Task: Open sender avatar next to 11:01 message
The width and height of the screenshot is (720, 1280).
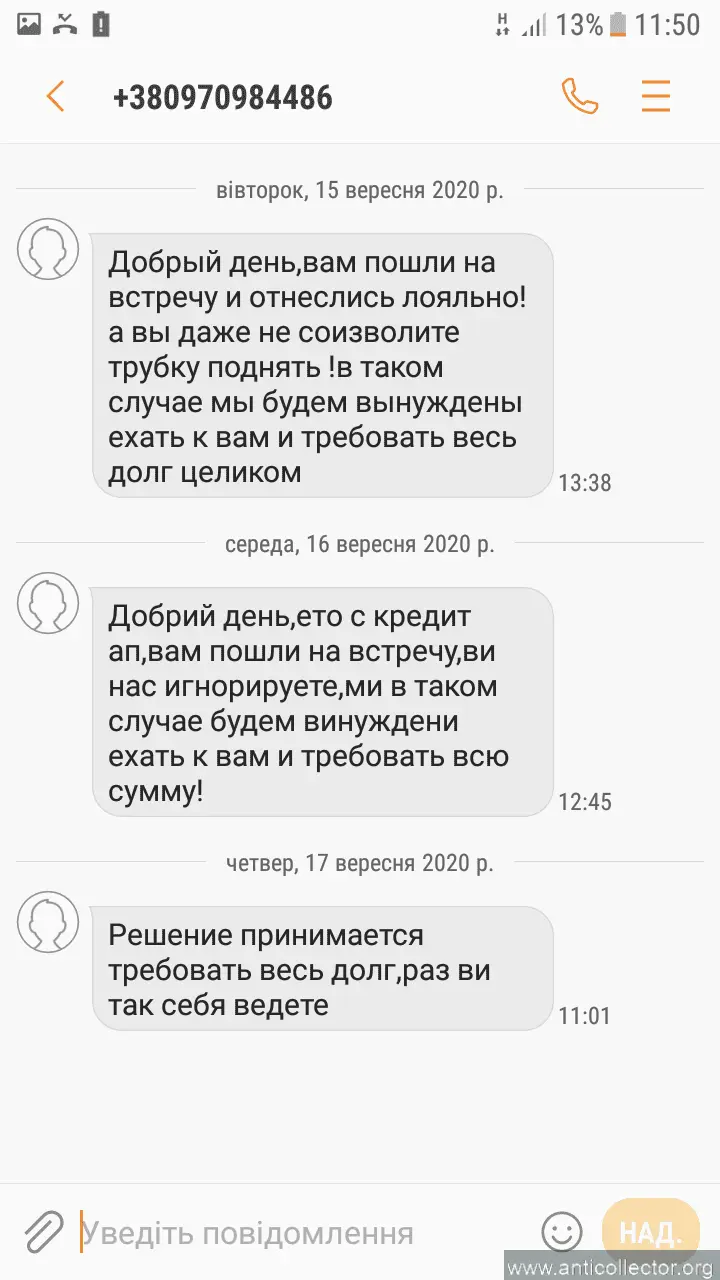Action: tap(48, 921)
